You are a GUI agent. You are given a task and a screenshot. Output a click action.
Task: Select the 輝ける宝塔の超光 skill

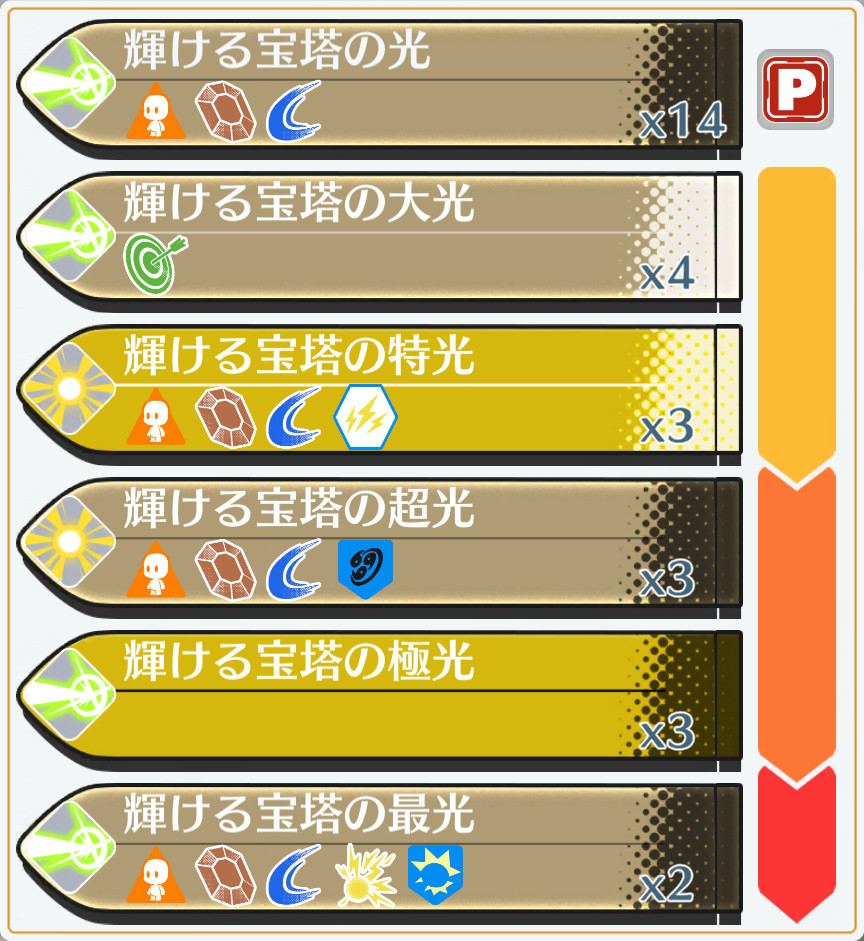pyautogui.click(x=380, y=544)
